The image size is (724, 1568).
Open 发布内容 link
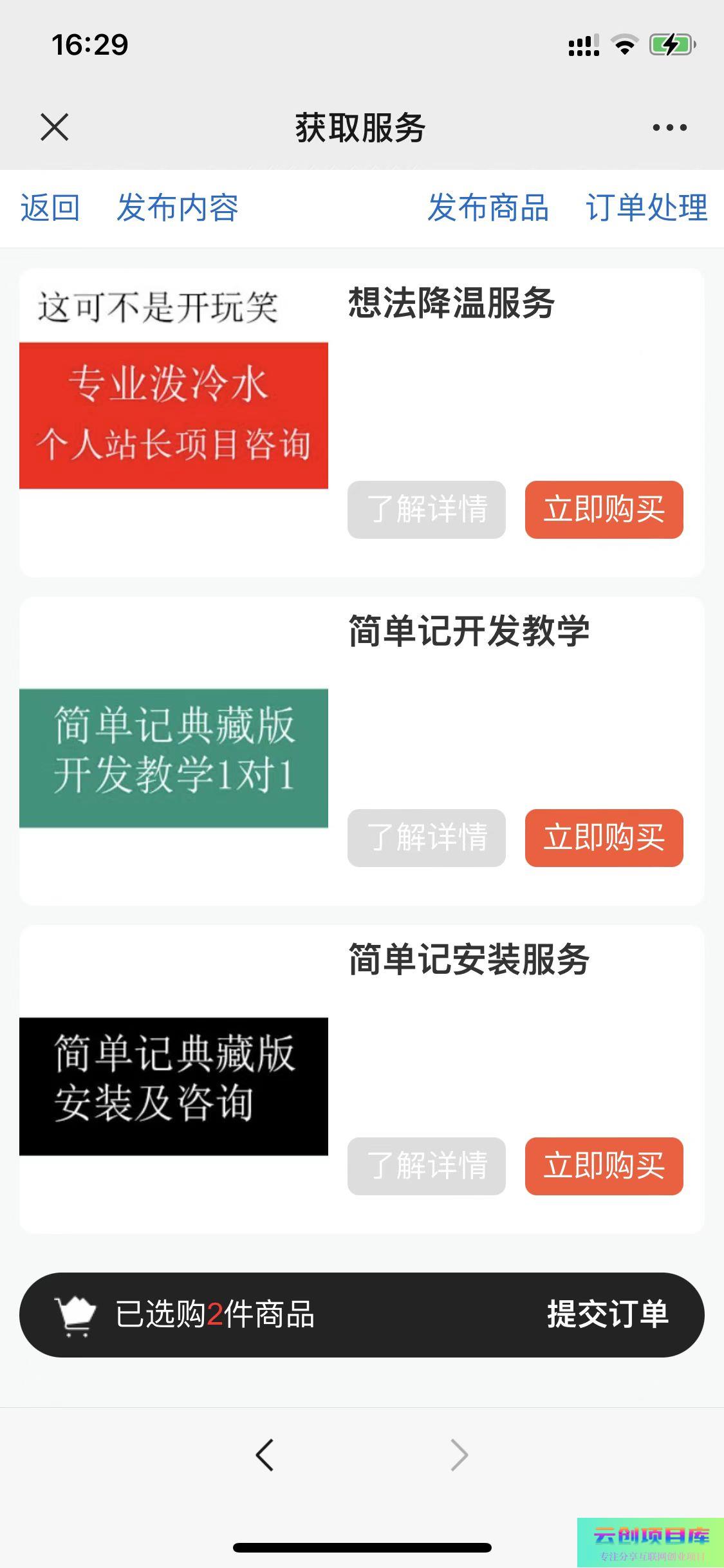(178, 208)
